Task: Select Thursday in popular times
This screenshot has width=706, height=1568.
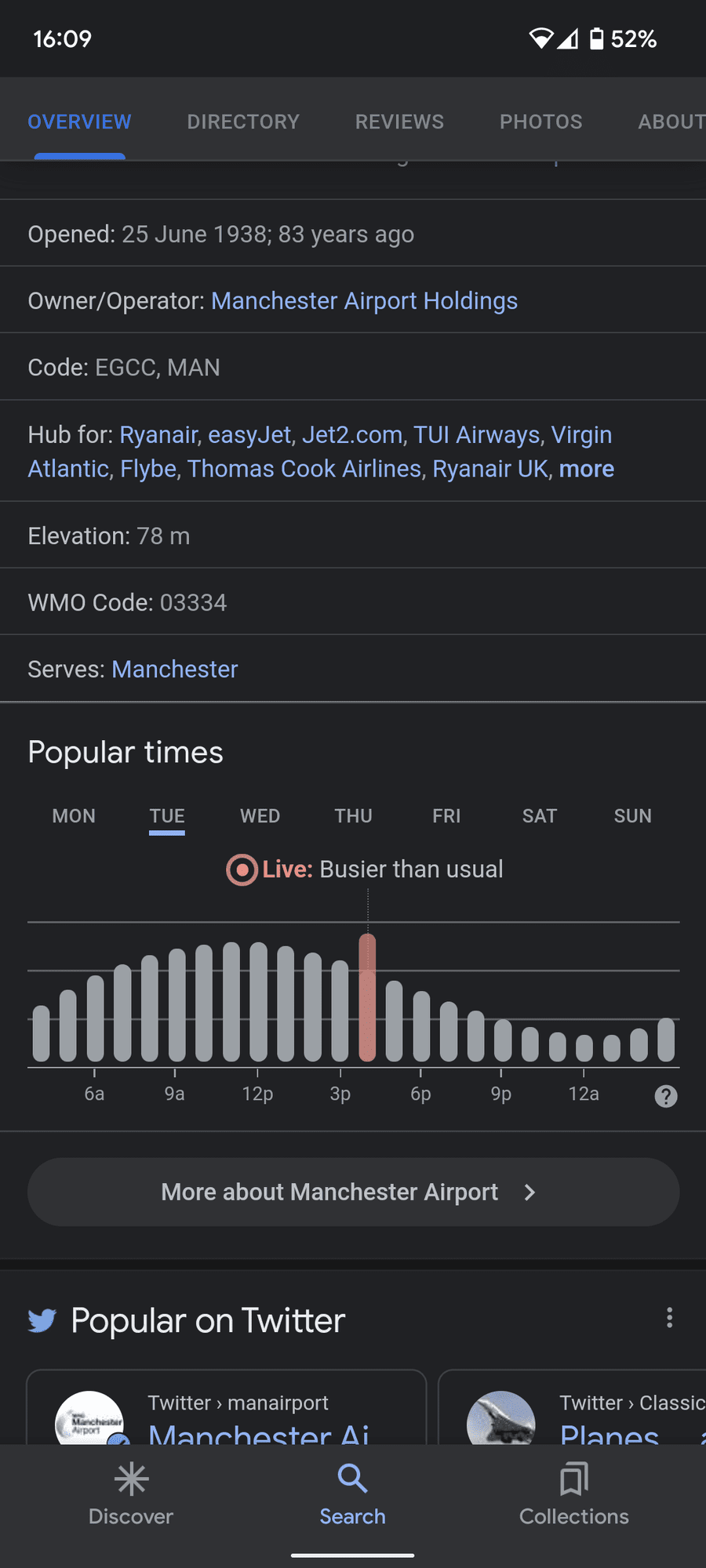Action: tap(353, 816)
